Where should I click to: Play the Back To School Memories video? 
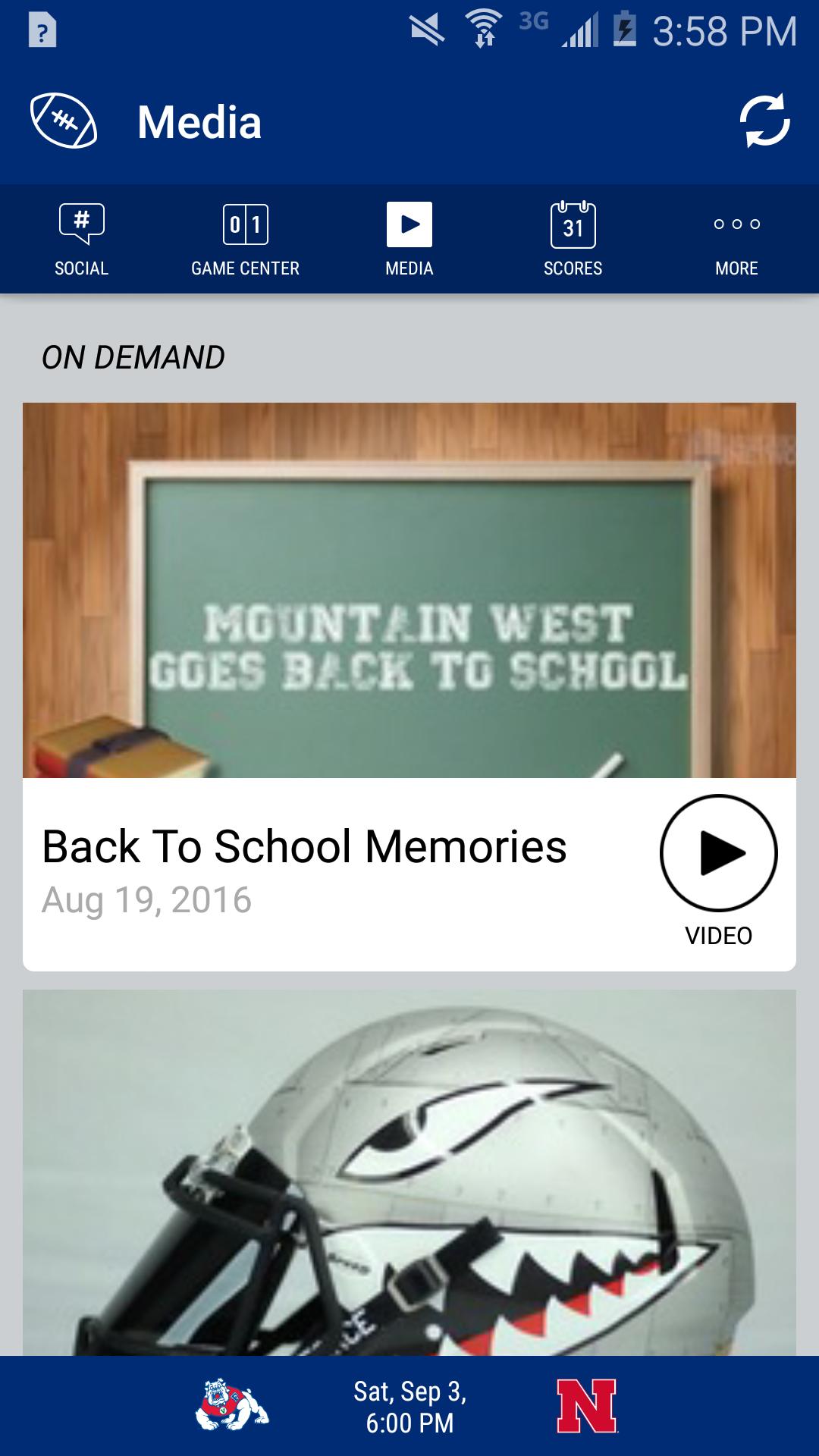click(718, 853)
